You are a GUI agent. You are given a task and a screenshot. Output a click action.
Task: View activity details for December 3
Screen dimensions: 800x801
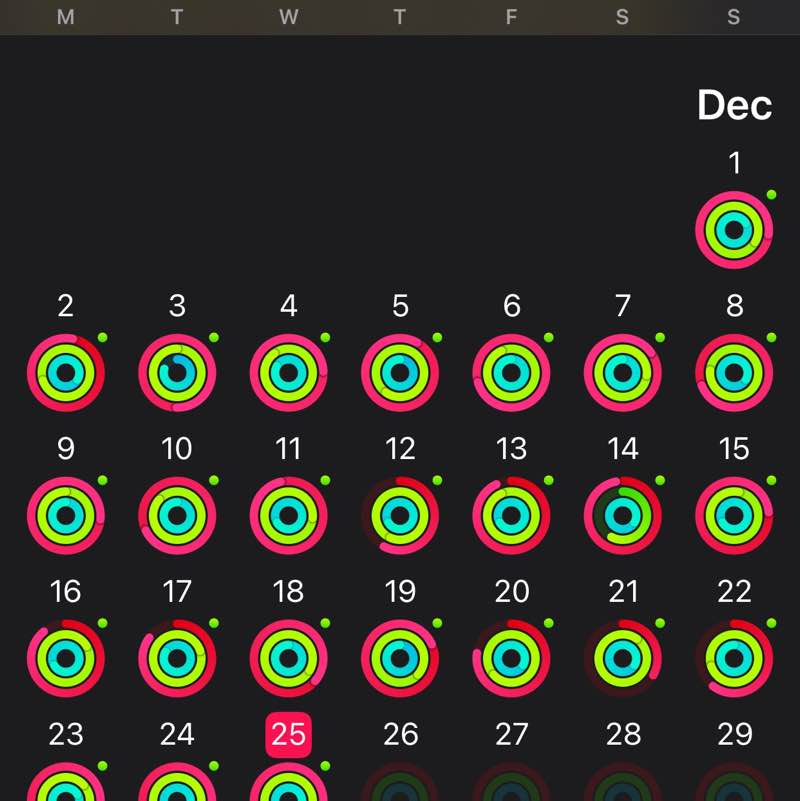(x=177, y=373)
